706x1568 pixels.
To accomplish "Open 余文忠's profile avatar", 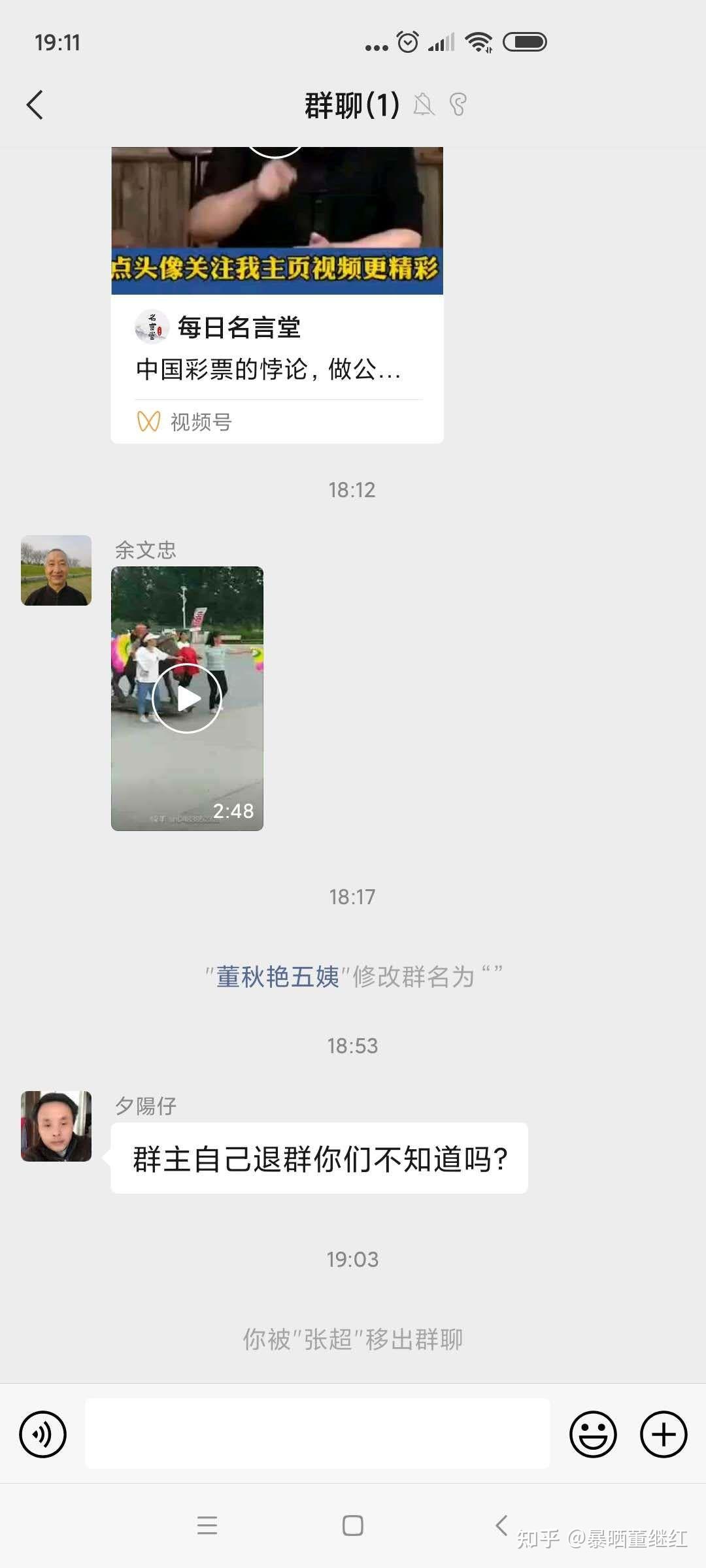I will click(56, 570).
